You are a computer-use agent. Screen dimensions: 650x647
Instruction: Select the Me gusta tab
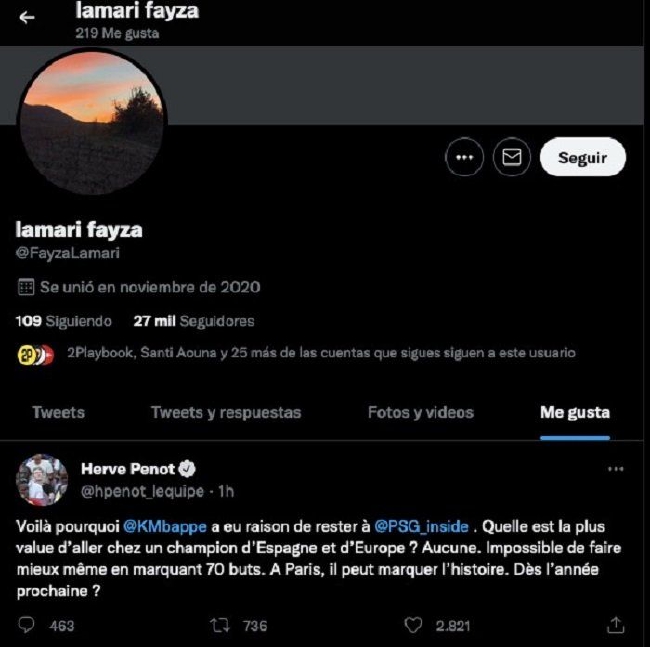click(574, 412)
